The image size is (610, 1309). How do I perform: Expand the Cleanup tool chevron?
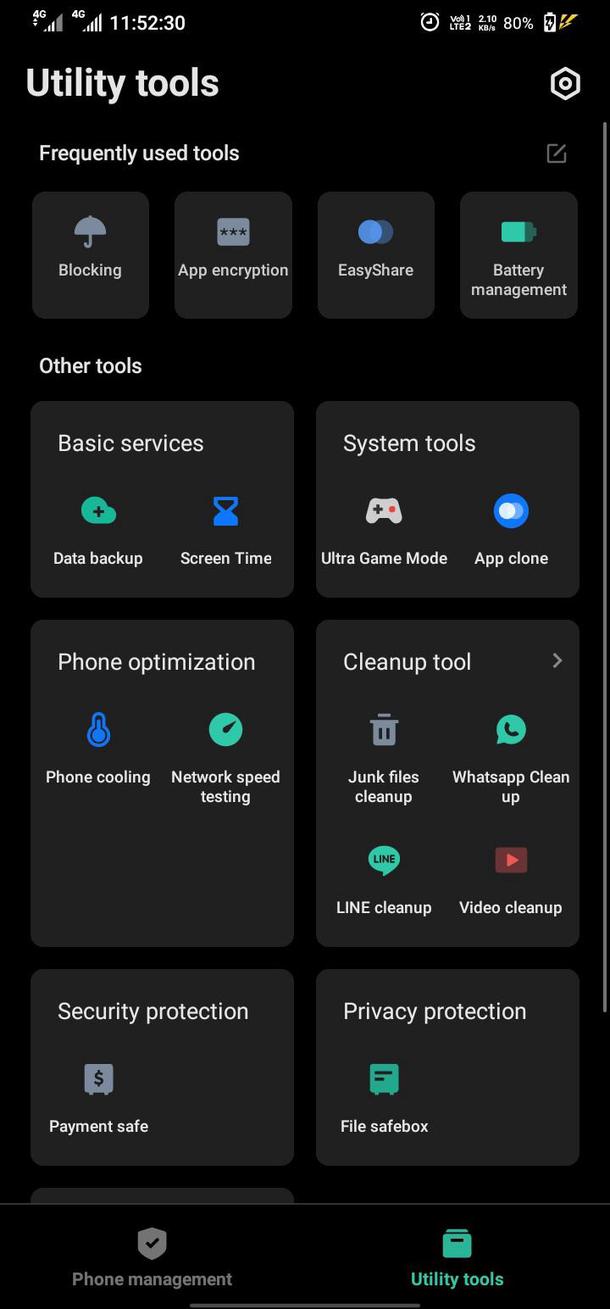[x=557, y=661]
